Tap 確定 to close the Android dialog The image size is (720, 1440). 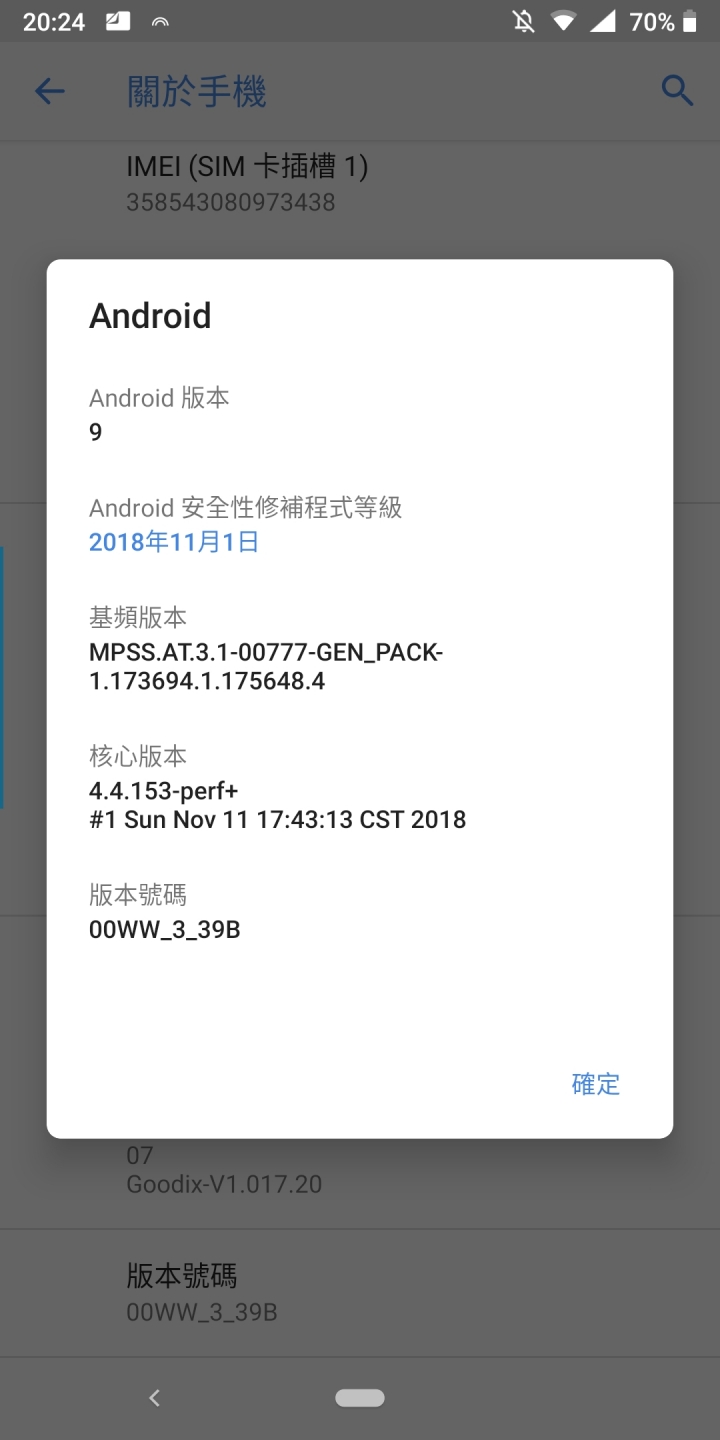(596, 1084)
